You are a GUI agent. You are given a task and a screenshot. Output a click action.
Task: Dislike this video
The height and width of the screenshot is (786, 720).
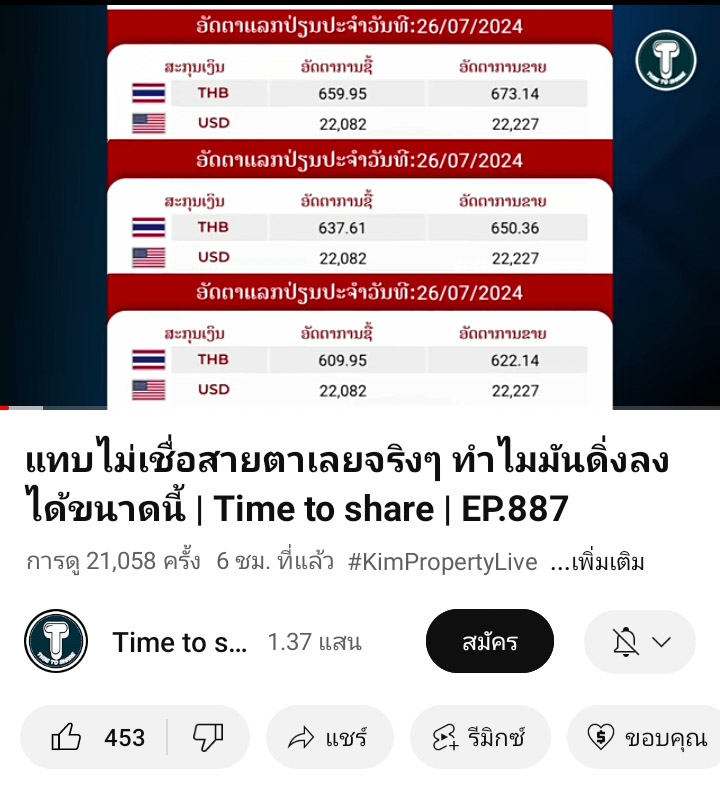[x=207, y=738]
